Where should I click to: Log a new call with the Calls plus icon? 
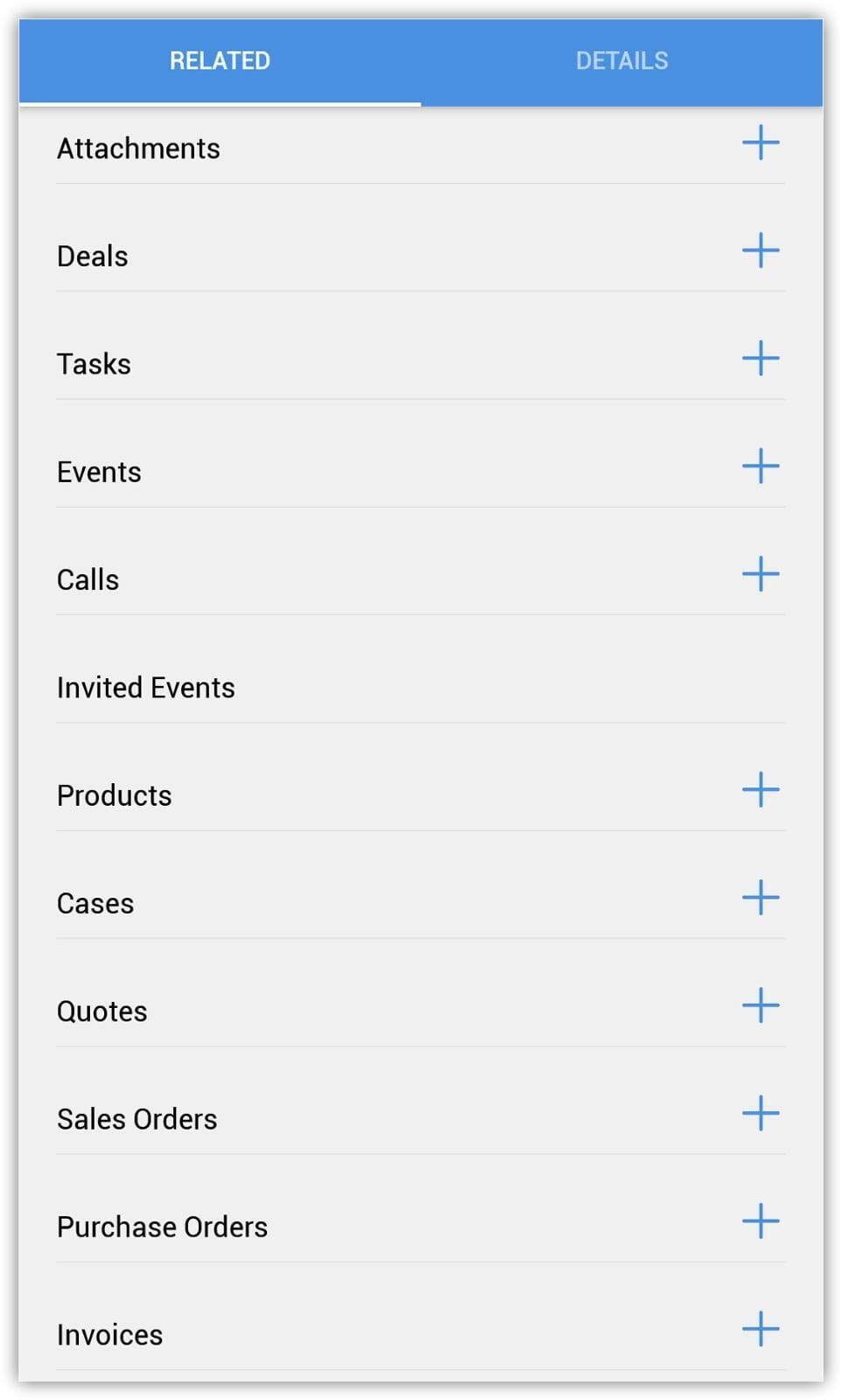click(x=761, y=574)
